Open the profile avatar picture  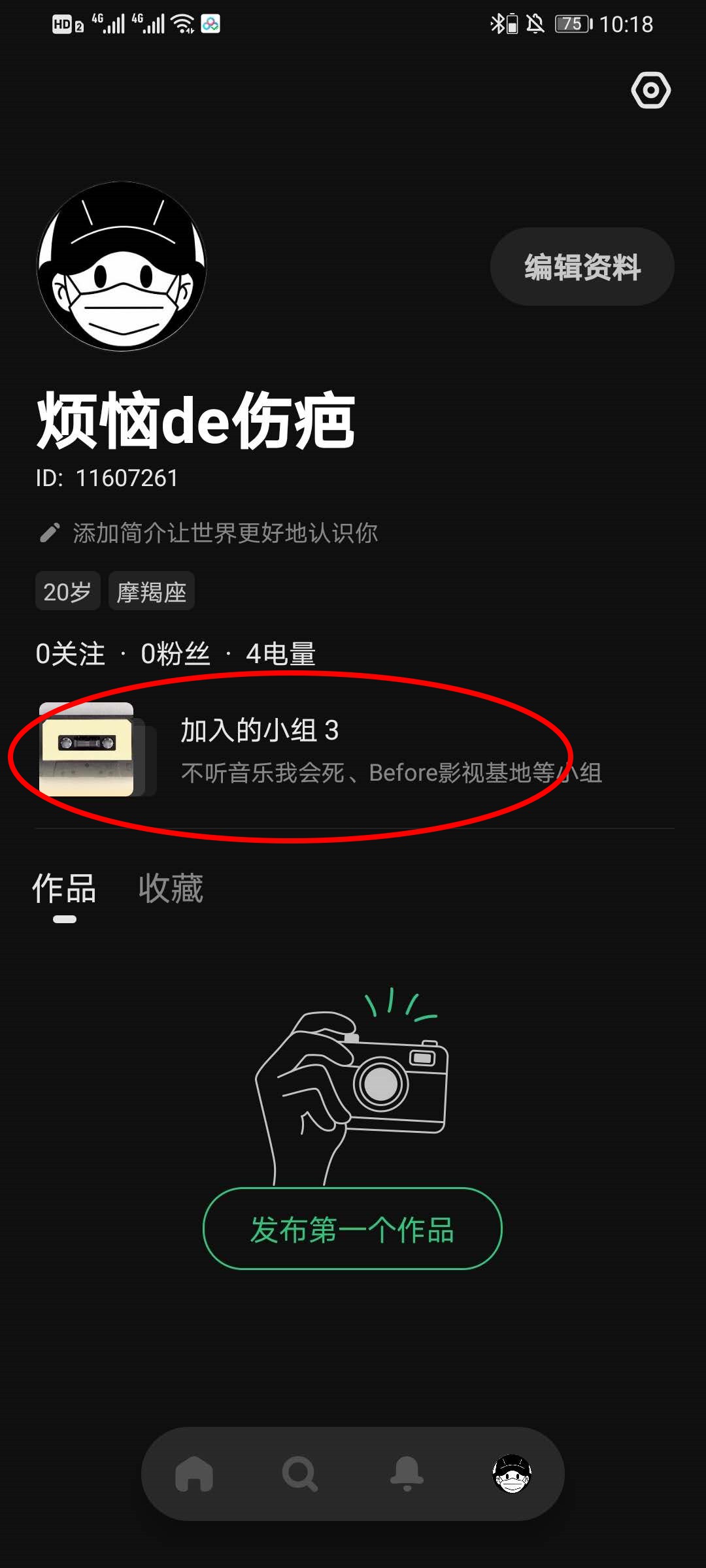pos(122,267)
